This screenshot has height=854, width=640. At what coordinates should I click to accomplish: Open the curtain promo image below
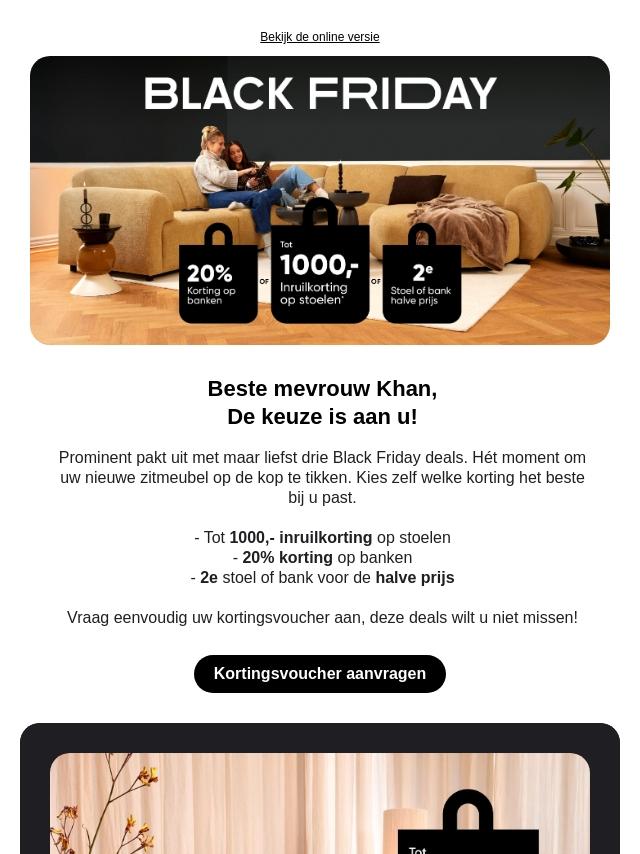click(320, 803)
